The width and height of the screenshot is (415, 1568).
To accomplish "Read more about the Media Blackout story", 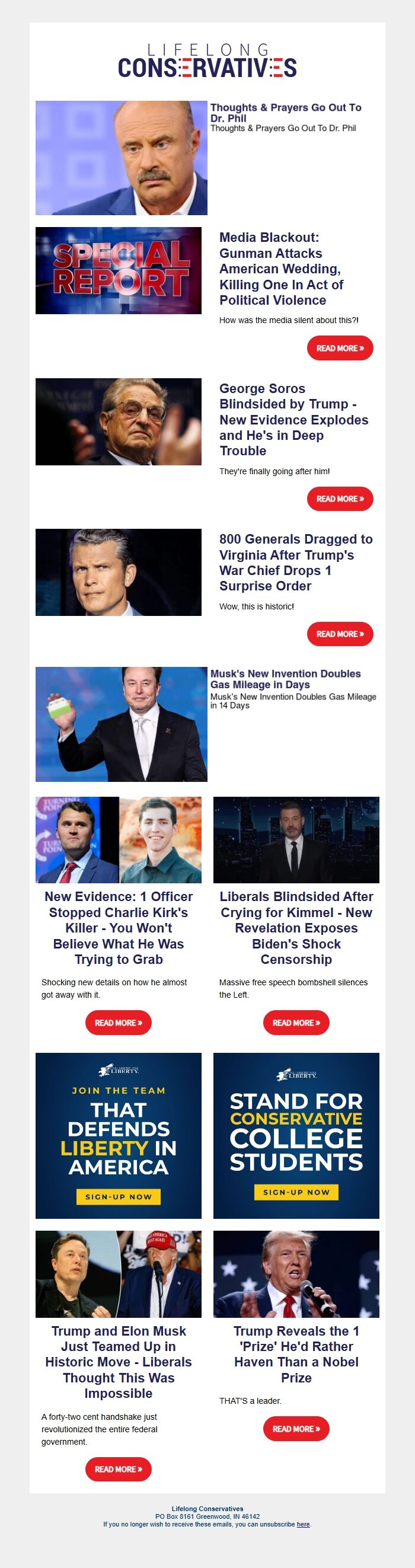I will [x=340, y=348].
